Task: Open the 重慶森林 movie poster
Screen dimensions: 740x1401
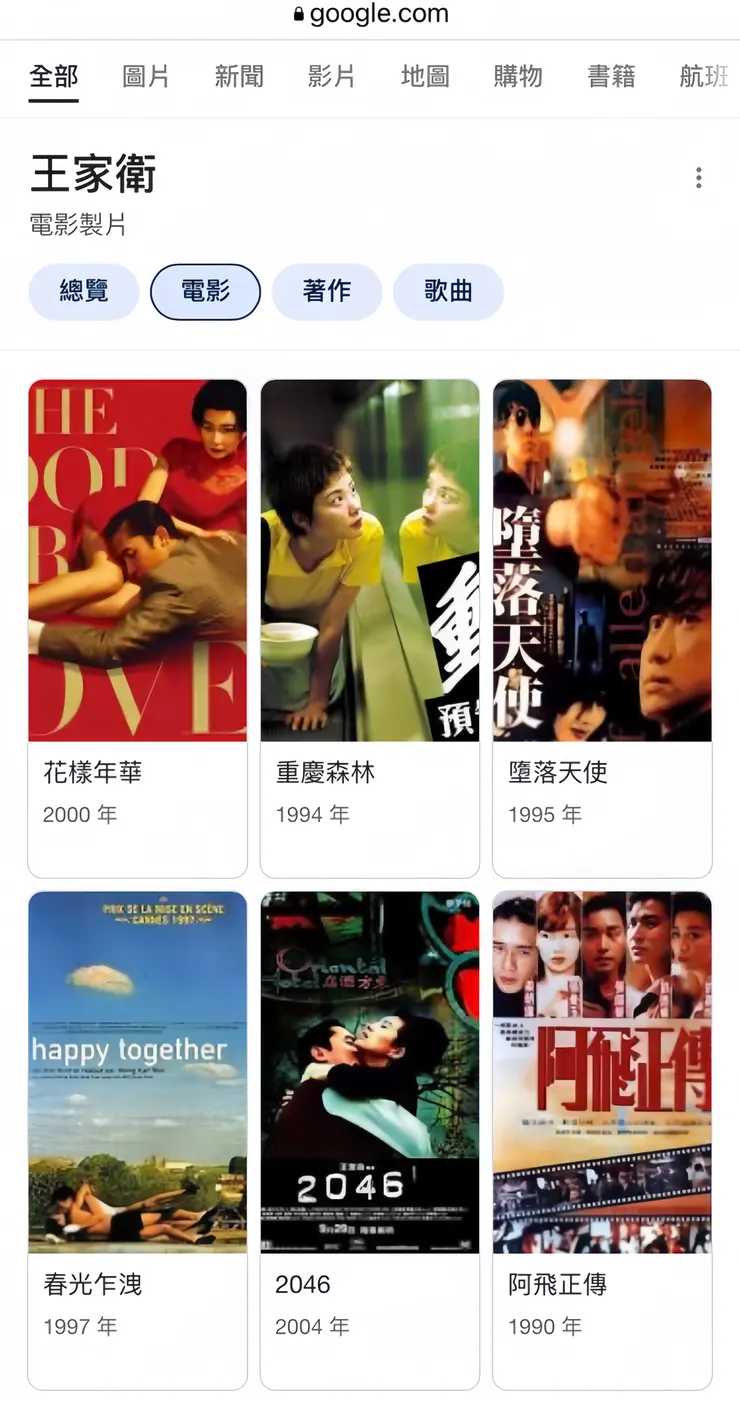Action: (369, 559)
